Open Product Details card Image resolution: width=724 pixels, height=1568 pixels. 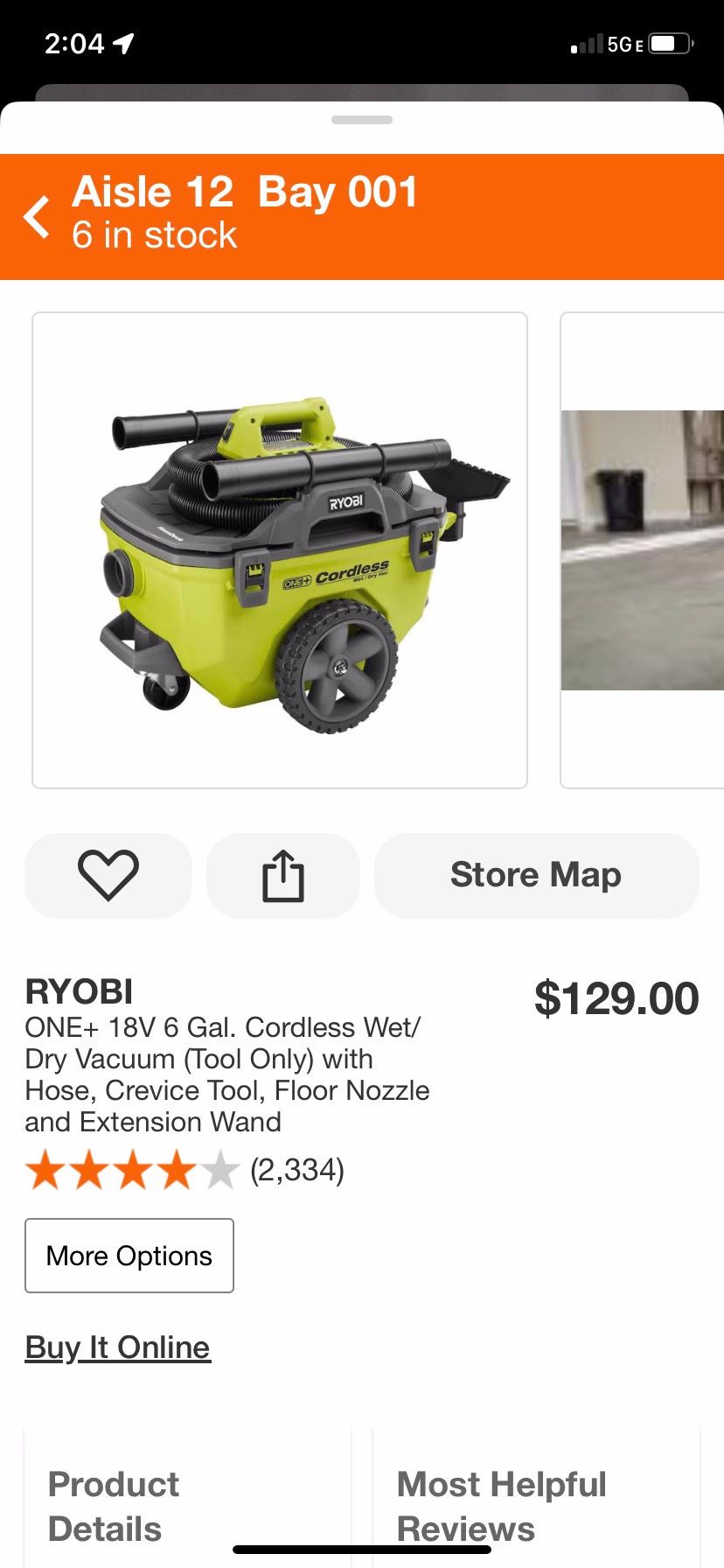coord(187,1505)
